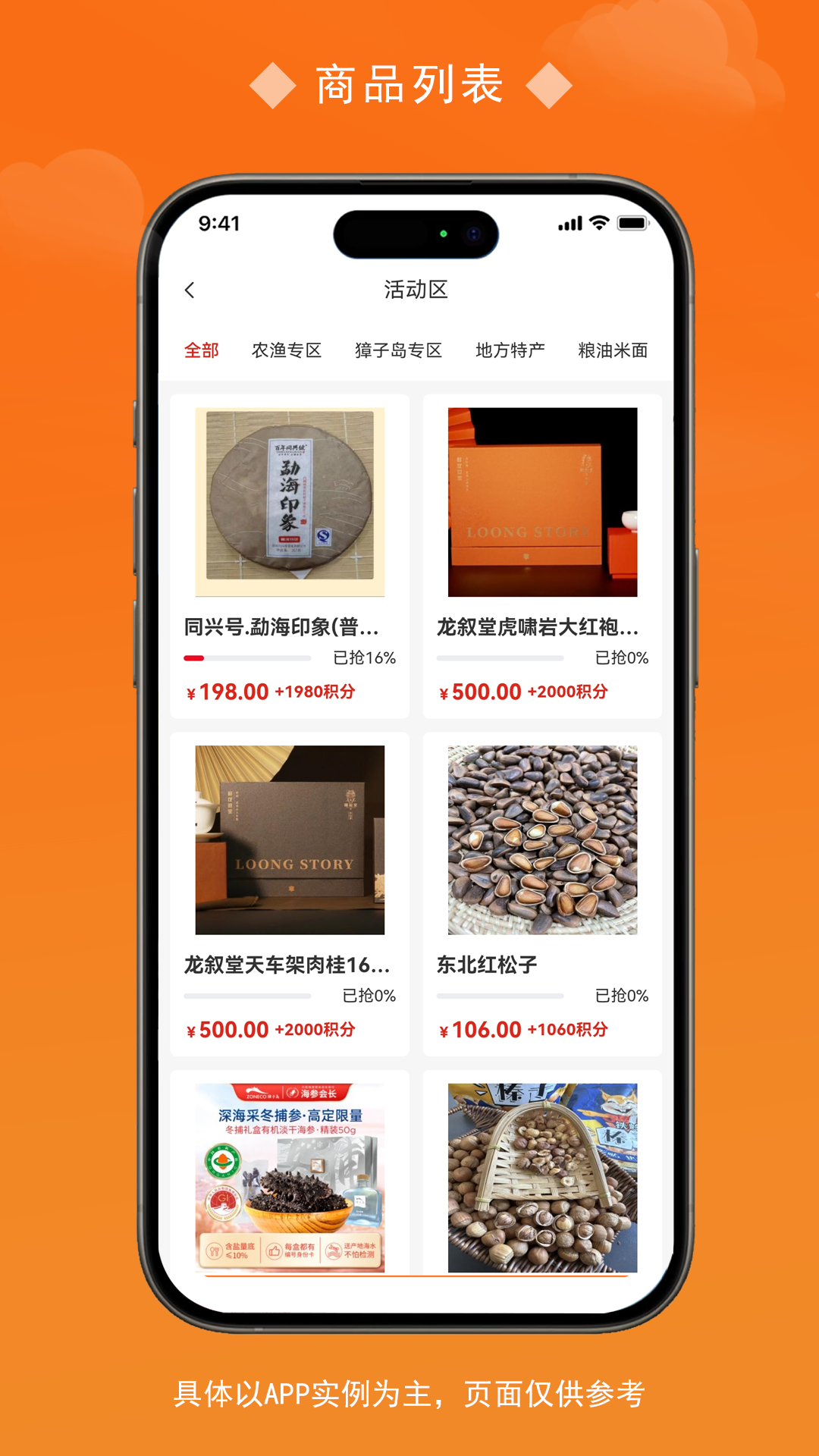Click the battery indicator in the status bar
The width and height of the screenshot is (819, 1456).
pos(634,224)
